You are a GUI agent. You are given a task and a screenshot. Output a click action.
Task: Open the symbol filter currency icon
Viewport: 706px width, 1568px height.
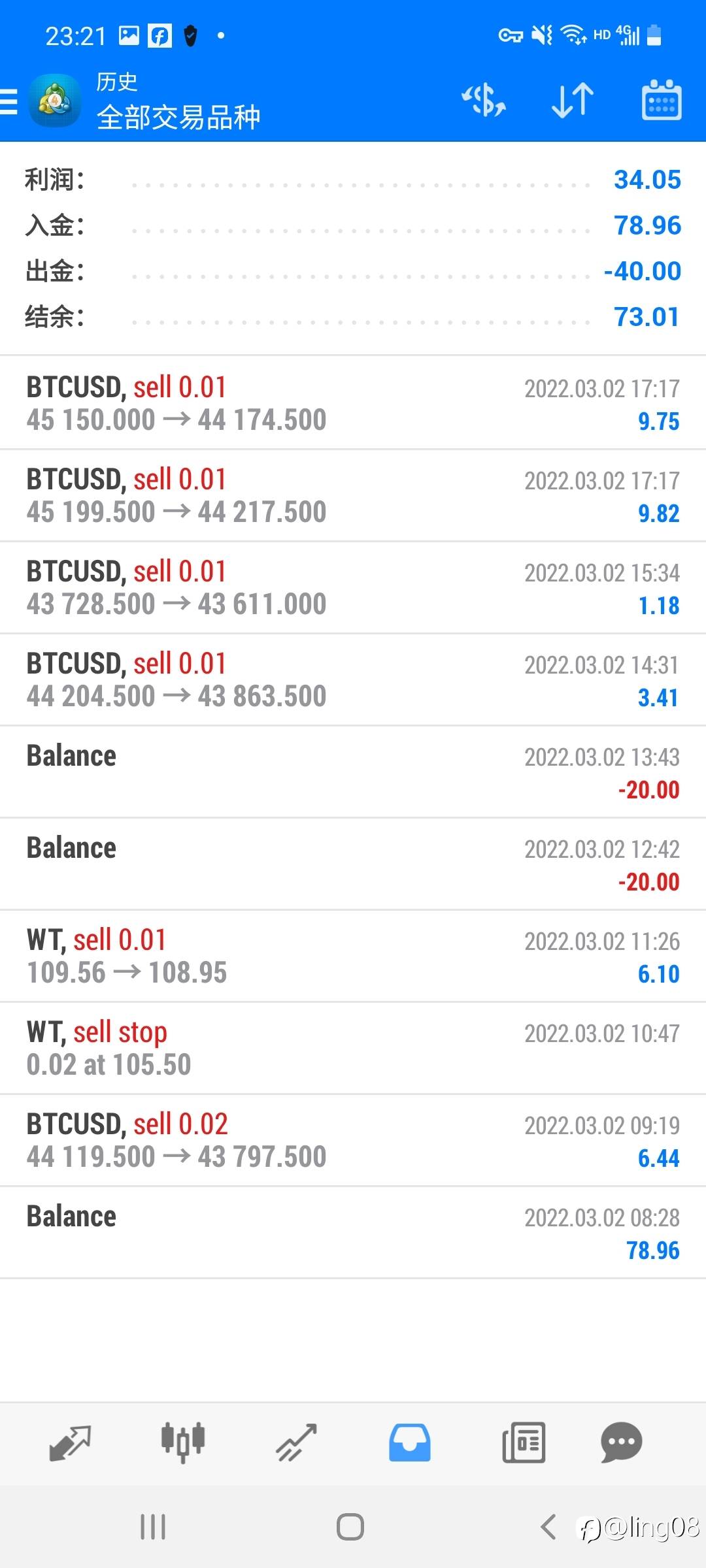click(484, 101)
